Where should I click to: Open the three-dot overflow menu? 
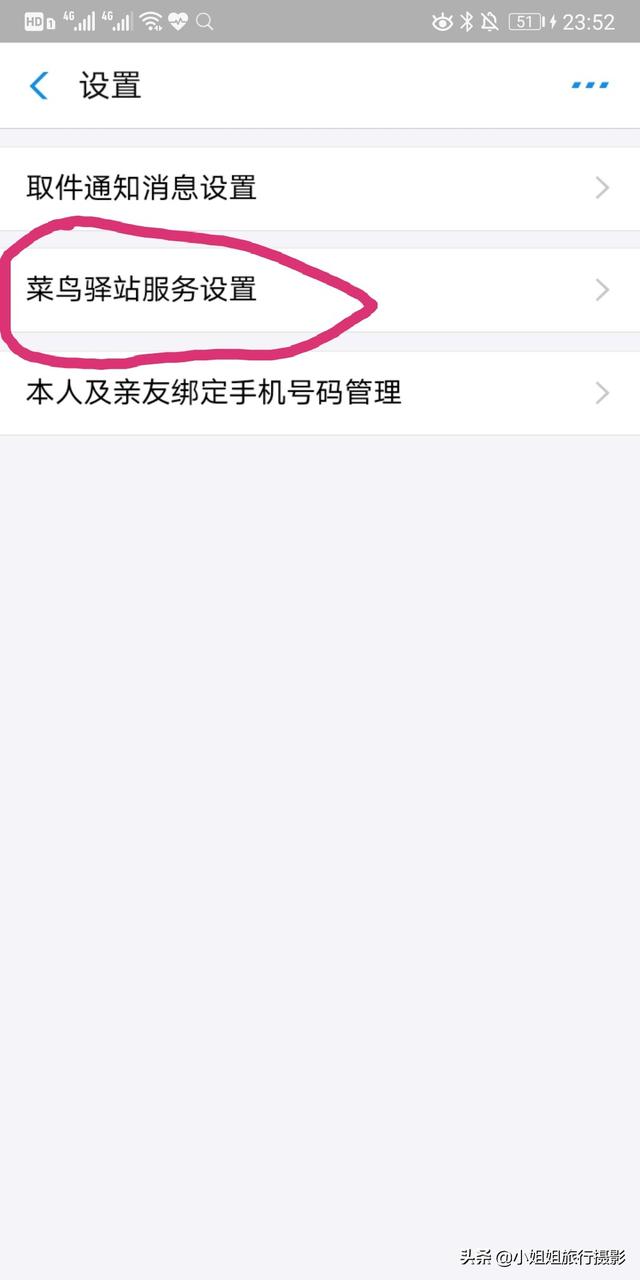pos(590,86)
